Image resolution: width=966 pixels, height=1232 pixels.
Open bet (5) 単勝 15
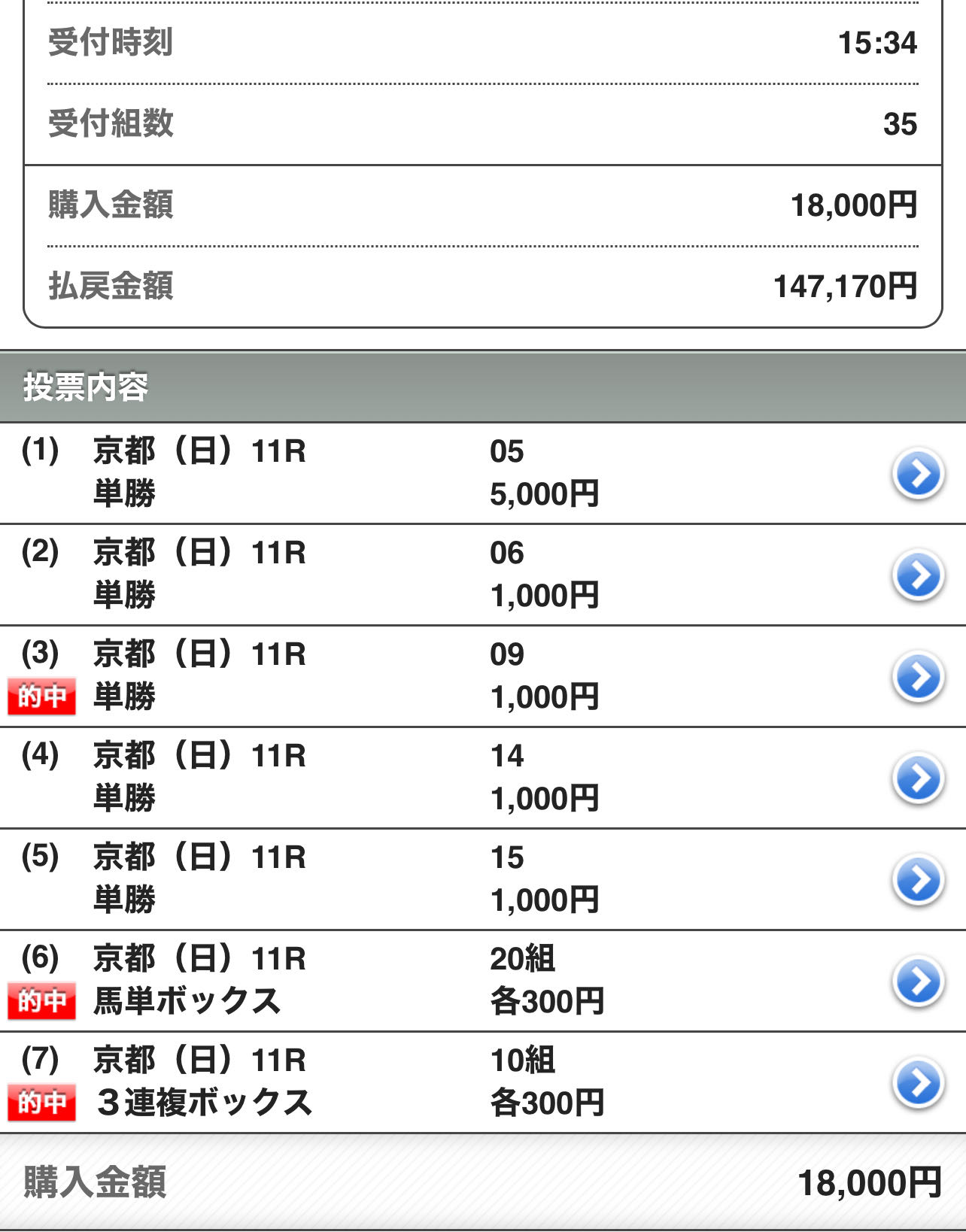(918, 880)
